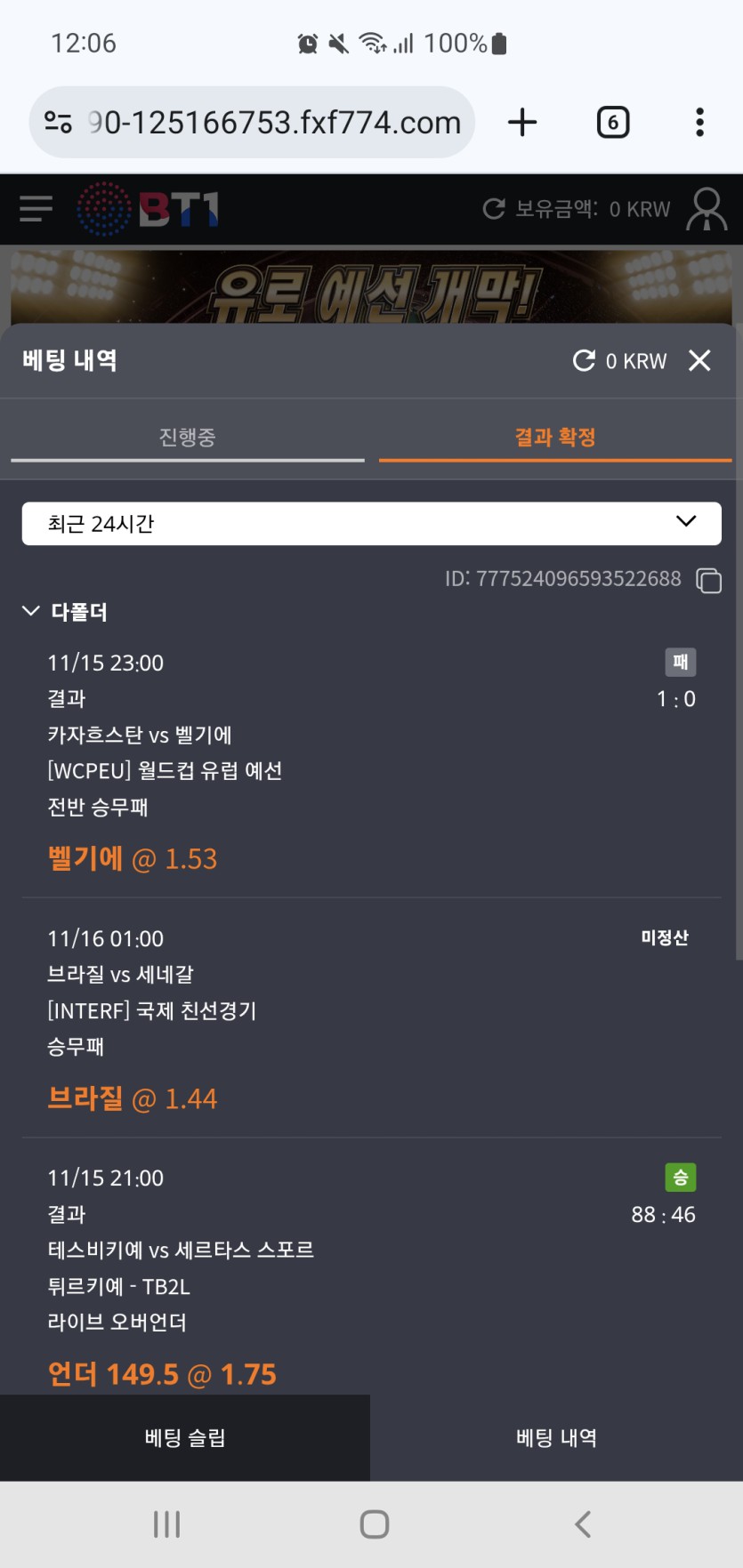The height and width of the screenshot is (1568, 743).
Task: Close the 베팅 내역 panel
Action: [x=700, y=360]
